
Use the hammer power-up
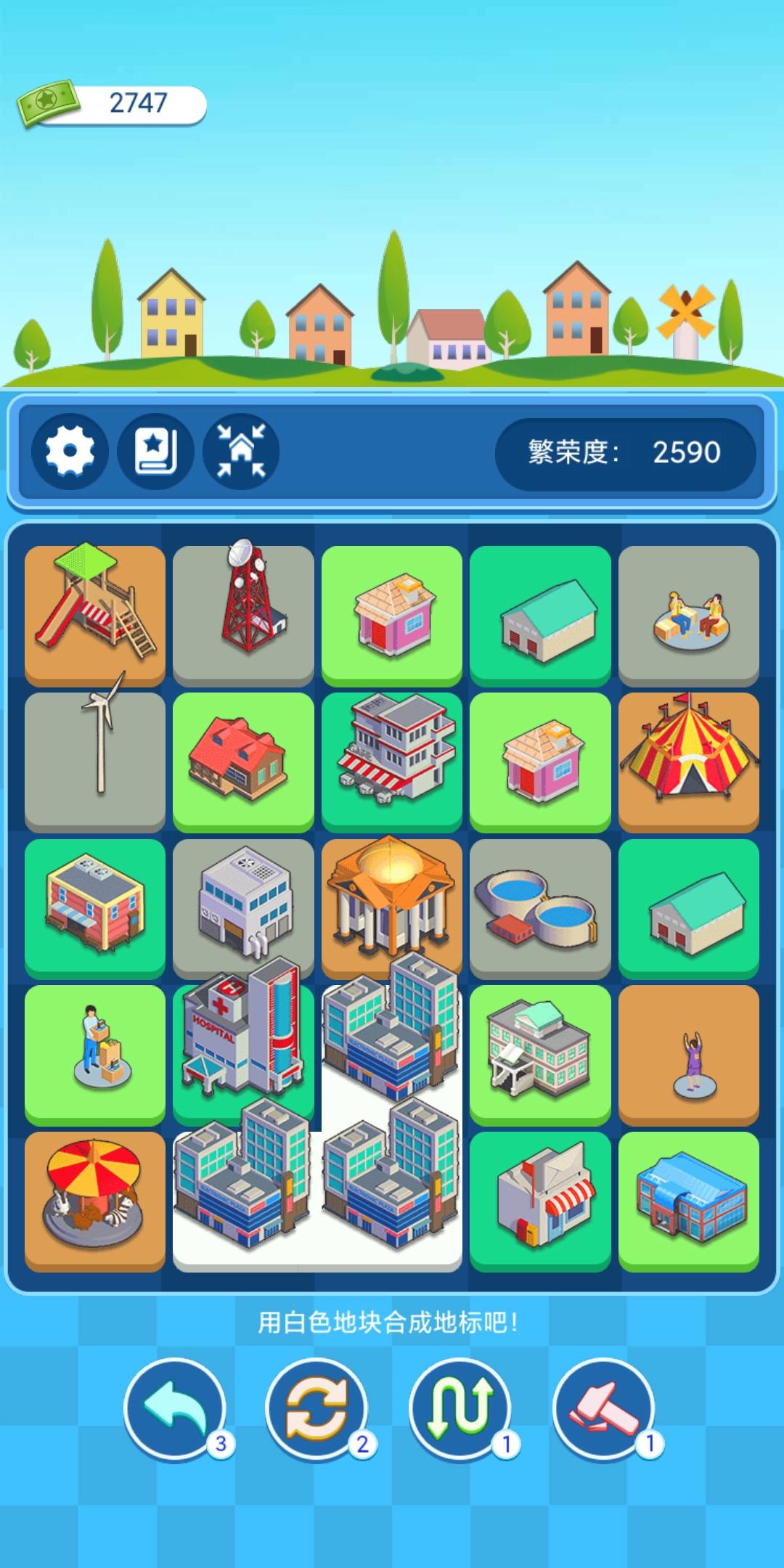603,1408
